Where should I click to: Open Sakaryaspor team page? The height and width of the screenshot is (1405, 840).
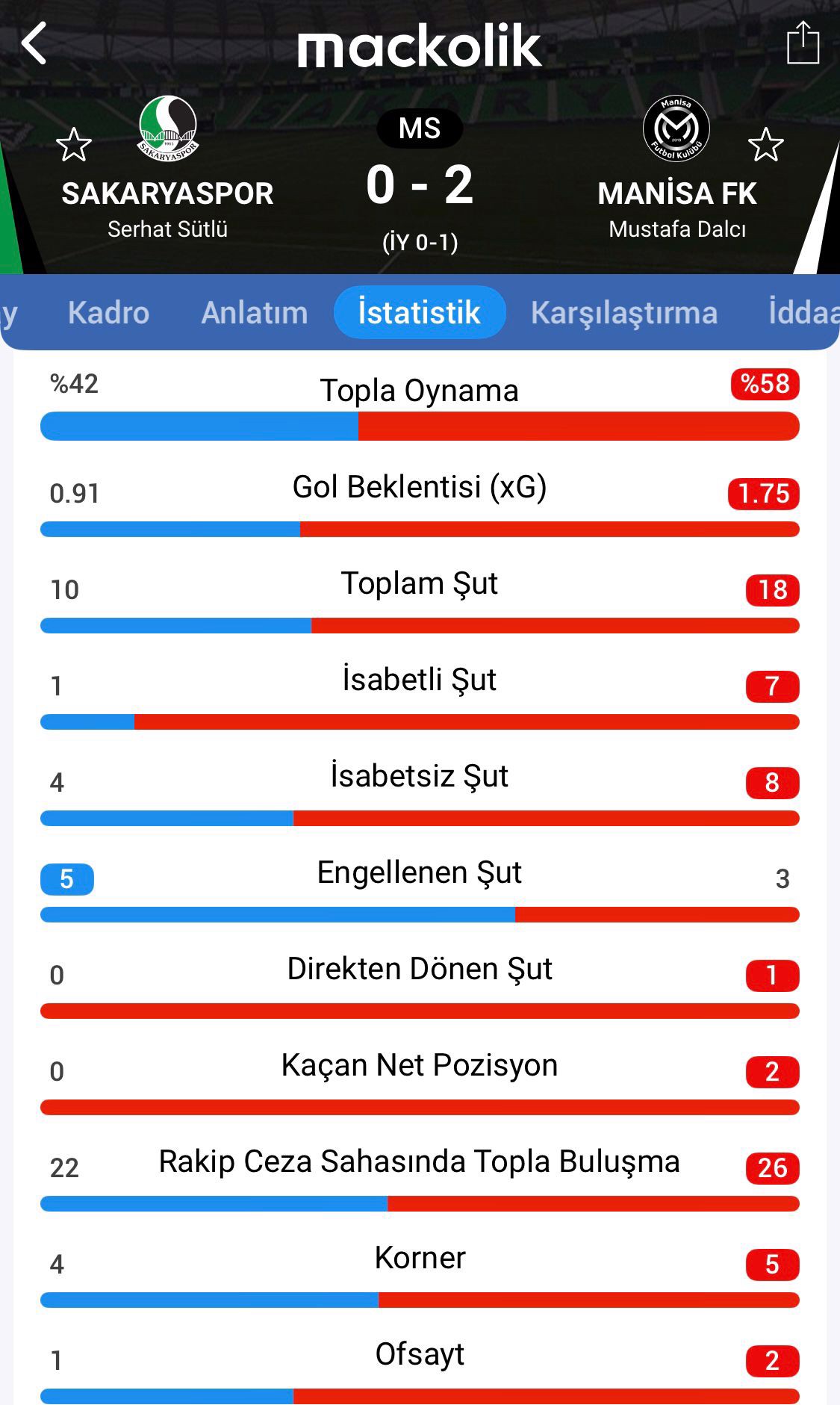coord(168,129)
